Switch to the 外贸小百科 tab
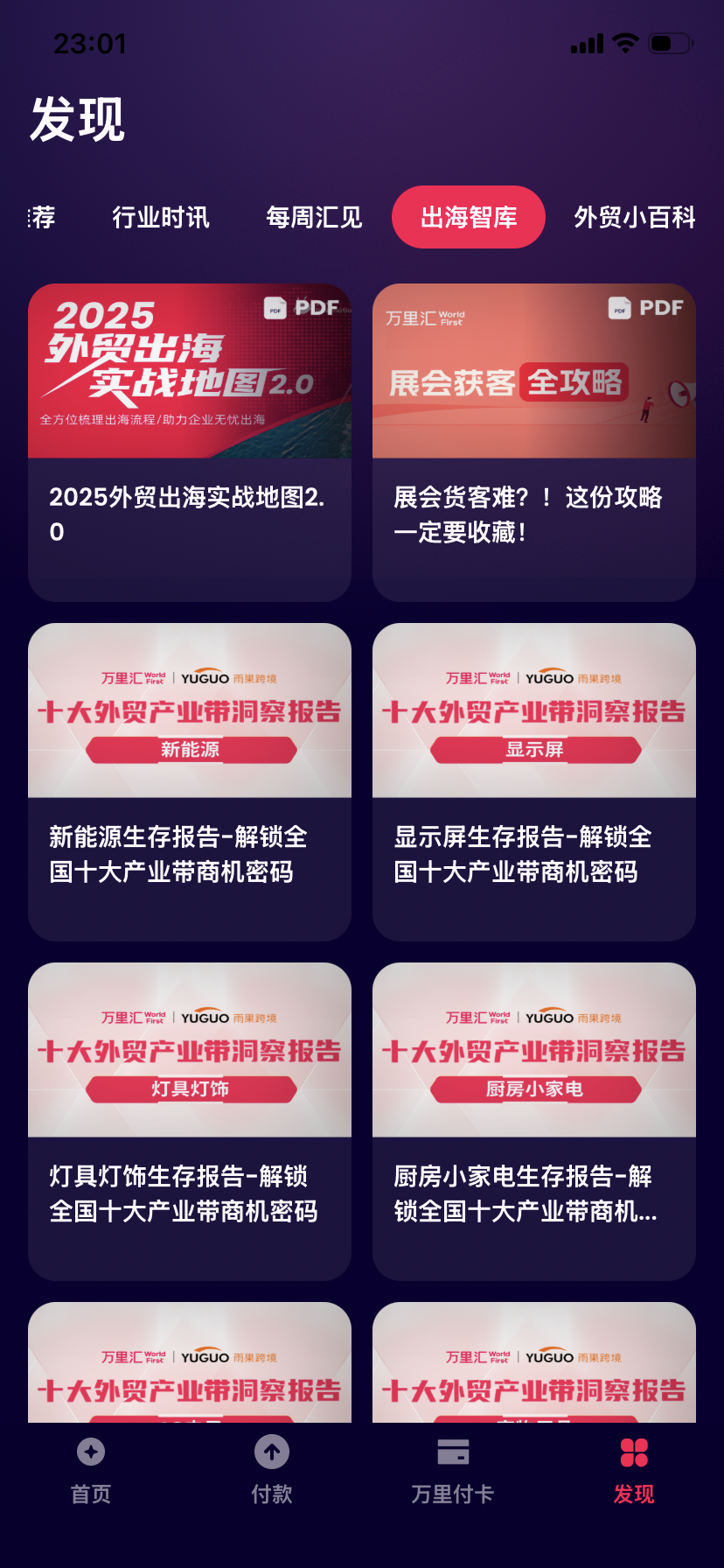 pyautogui.click(x=634, y=217)
